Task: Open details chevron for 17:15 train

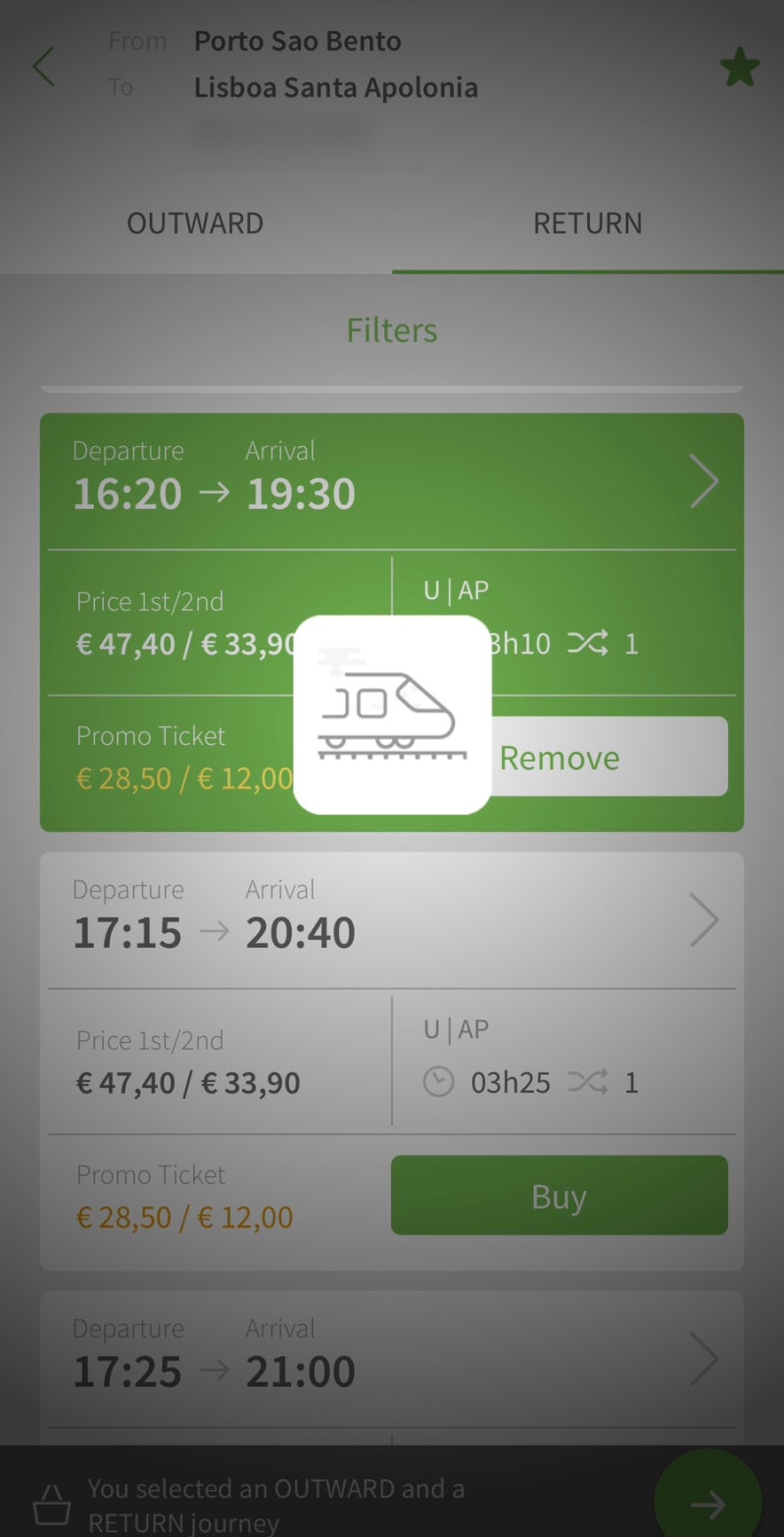Action: coord(704,919)
